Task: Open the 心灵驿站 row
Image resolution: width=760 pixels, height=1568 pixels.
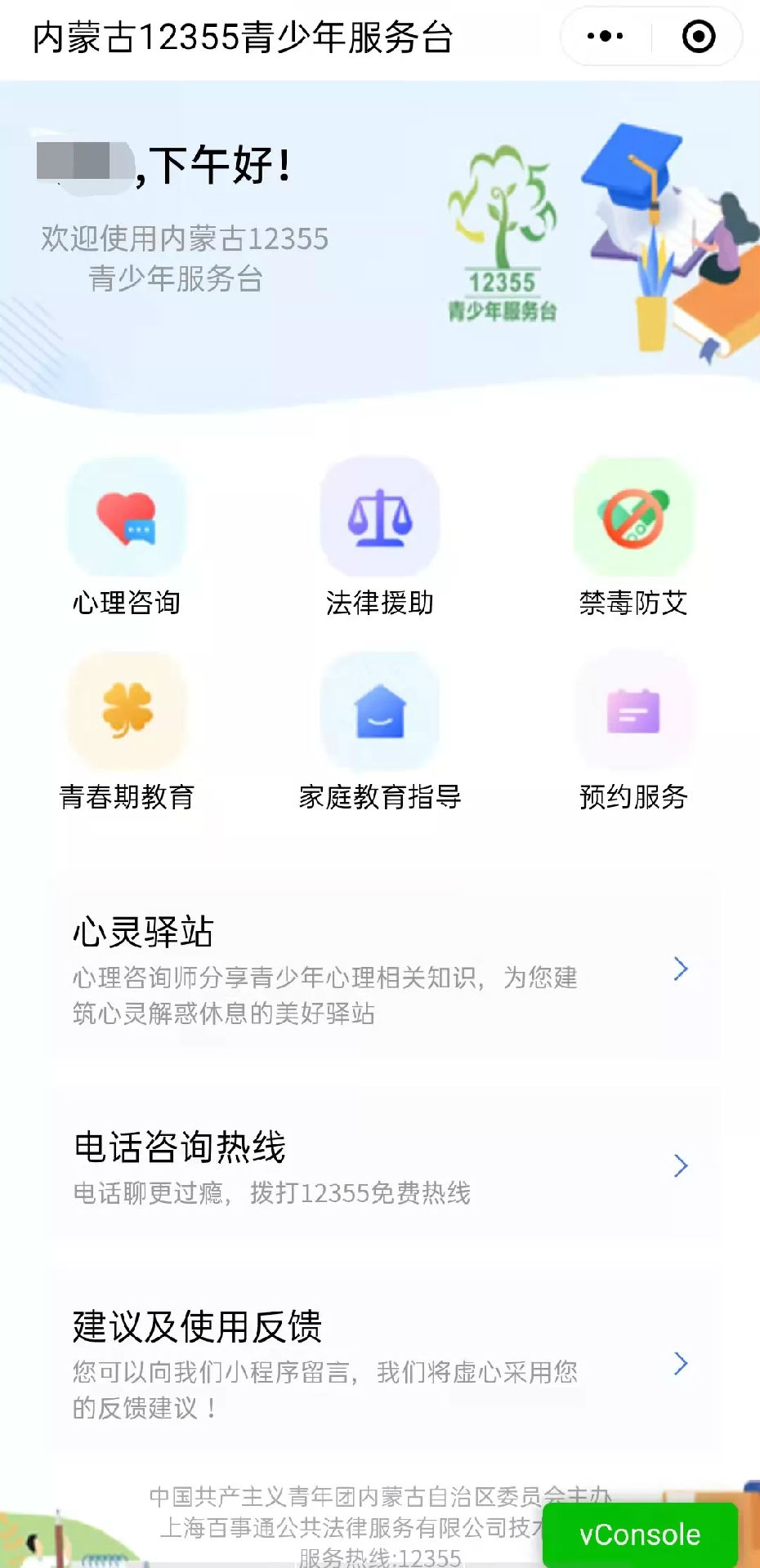Action: coord(380,969)
